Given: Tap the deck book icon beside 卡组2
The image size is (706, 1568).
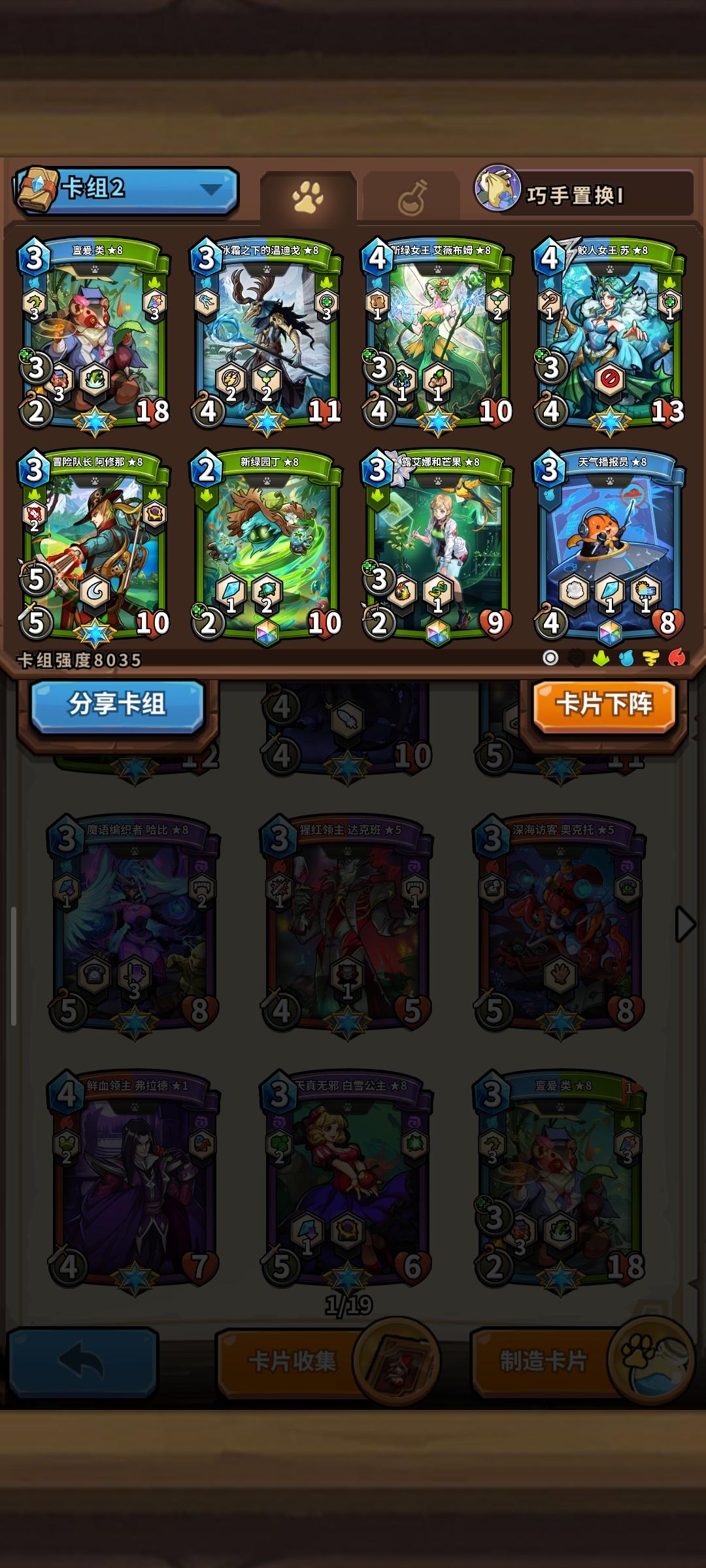Looking at the screenshot, I should (36, 189).
